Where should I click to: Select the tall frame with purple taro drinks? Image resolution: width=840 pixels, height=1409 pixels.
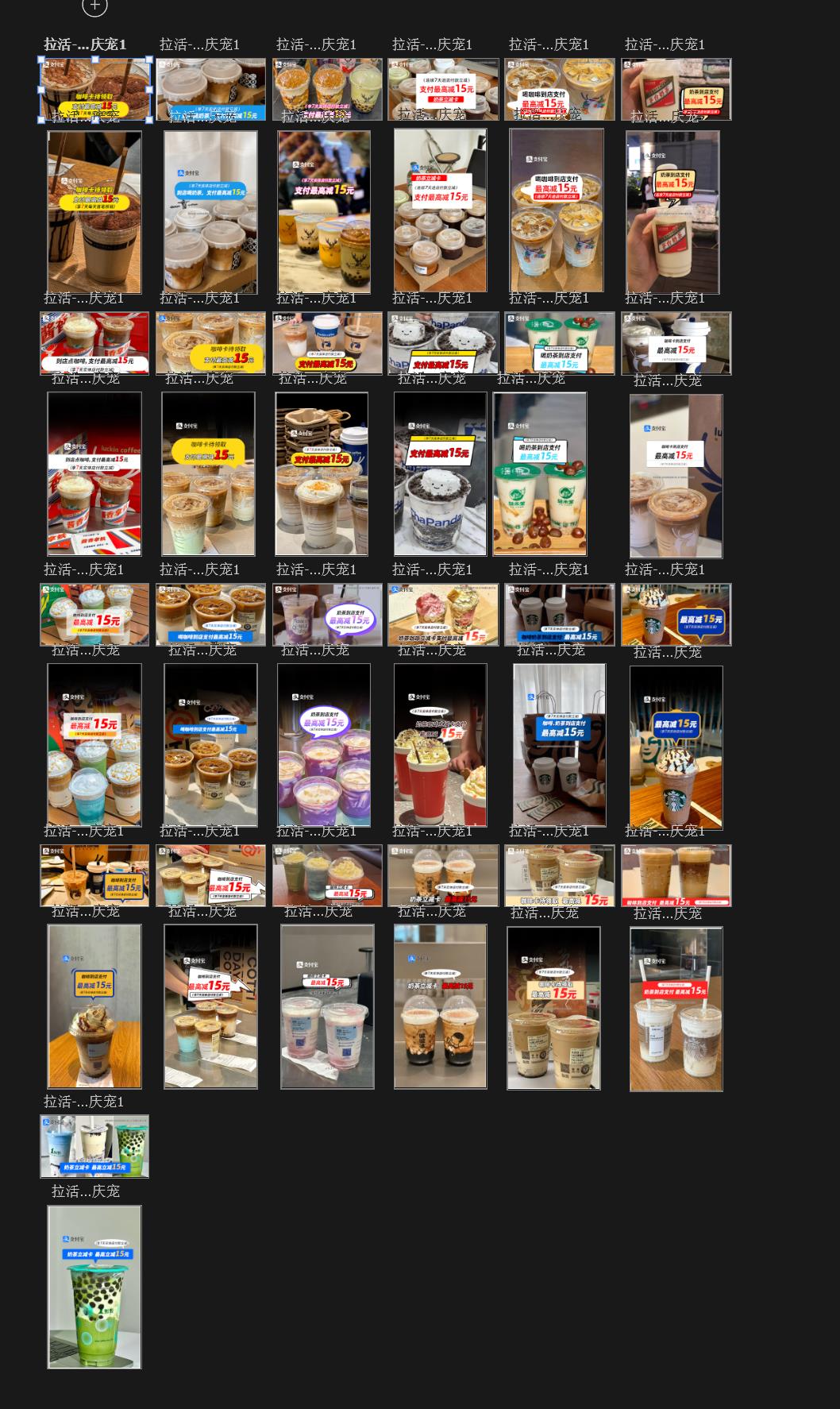click(x=324, y=745)
